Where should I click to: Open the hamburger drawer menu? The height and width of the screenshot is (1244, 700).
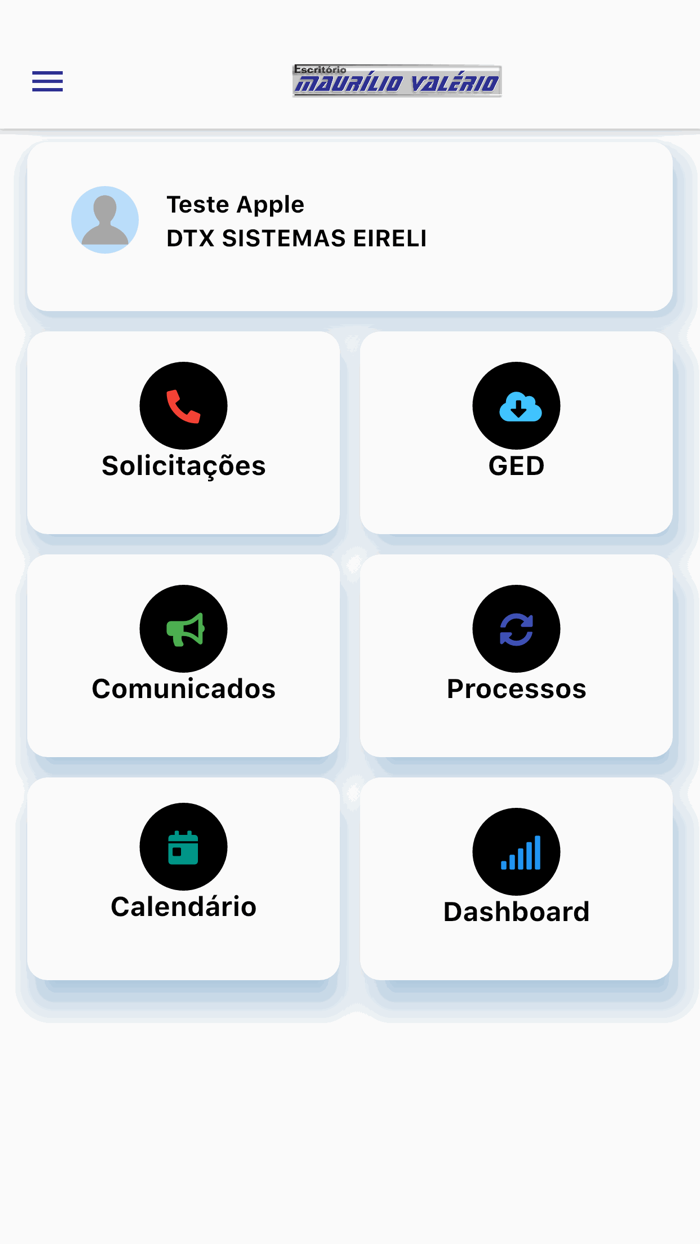click(x=47, y=81)
